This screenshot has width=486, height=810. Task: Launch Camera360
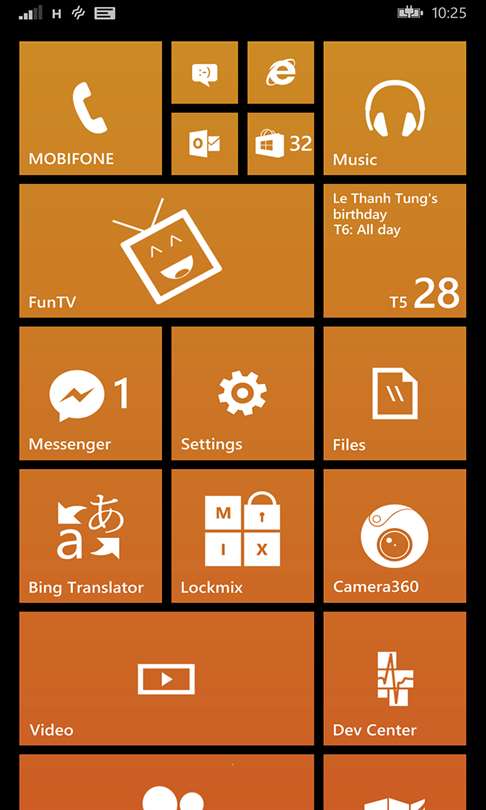point(395,536)
